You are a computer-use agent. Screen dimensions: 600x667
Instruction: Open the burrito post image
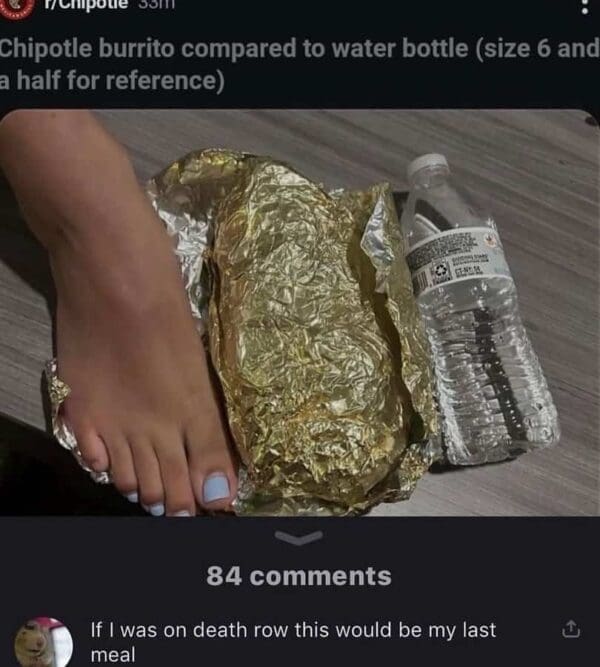click(300, 312)
